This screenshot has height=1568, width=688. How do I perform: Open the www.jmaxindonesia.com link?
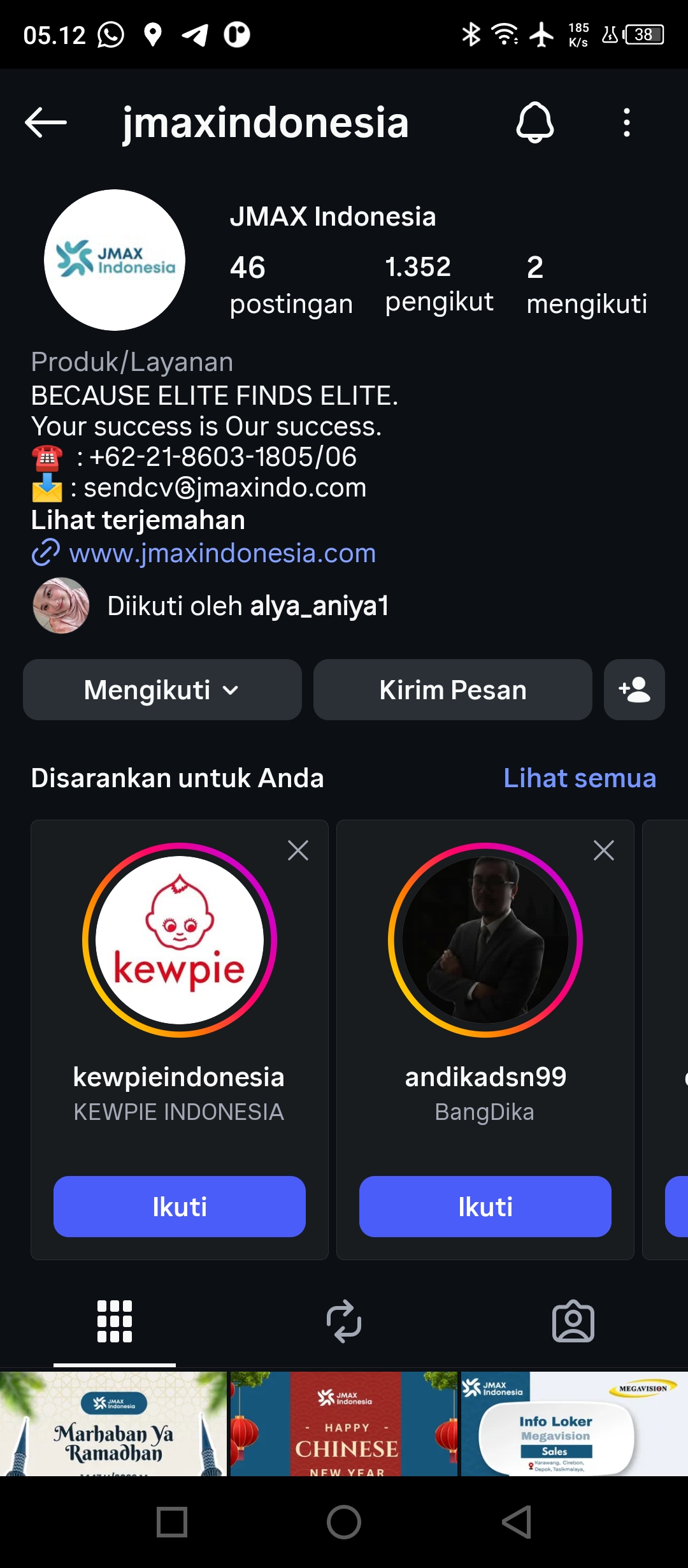pos(222,553)
